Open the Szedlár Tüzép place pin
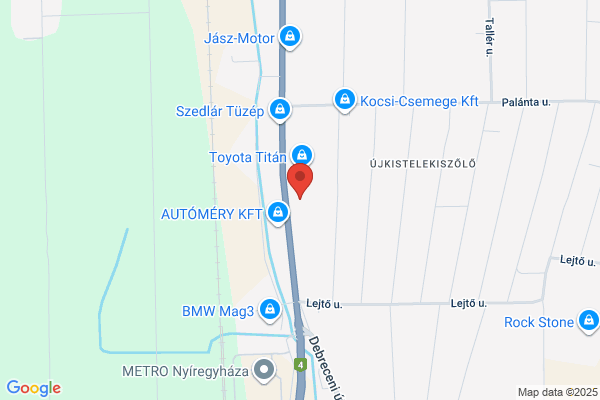Screen dimensions: 600x400 click(281, 109)
